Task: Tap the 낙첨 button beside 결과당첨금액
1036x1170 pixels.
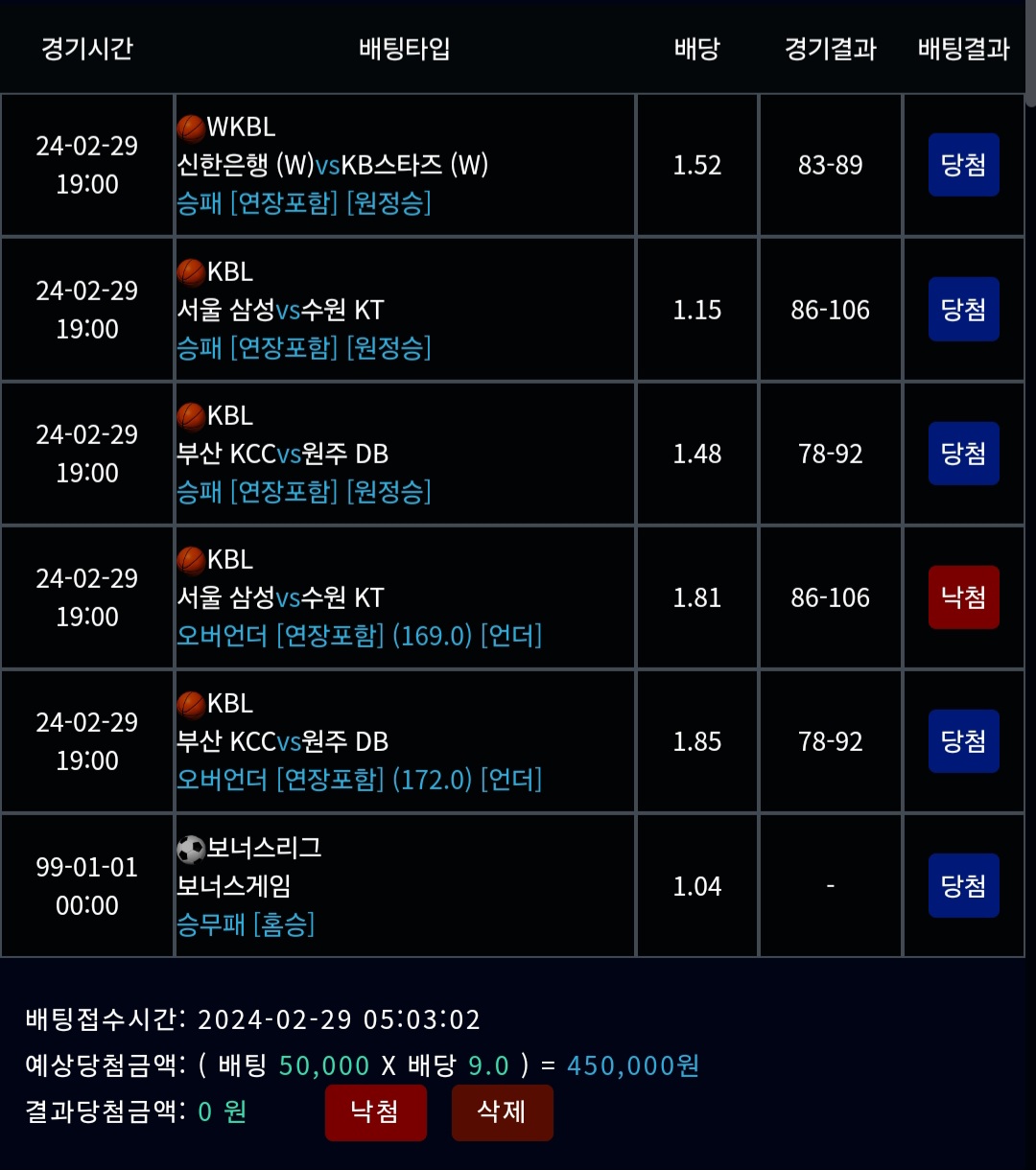Action: click(x=375, y=1112)
